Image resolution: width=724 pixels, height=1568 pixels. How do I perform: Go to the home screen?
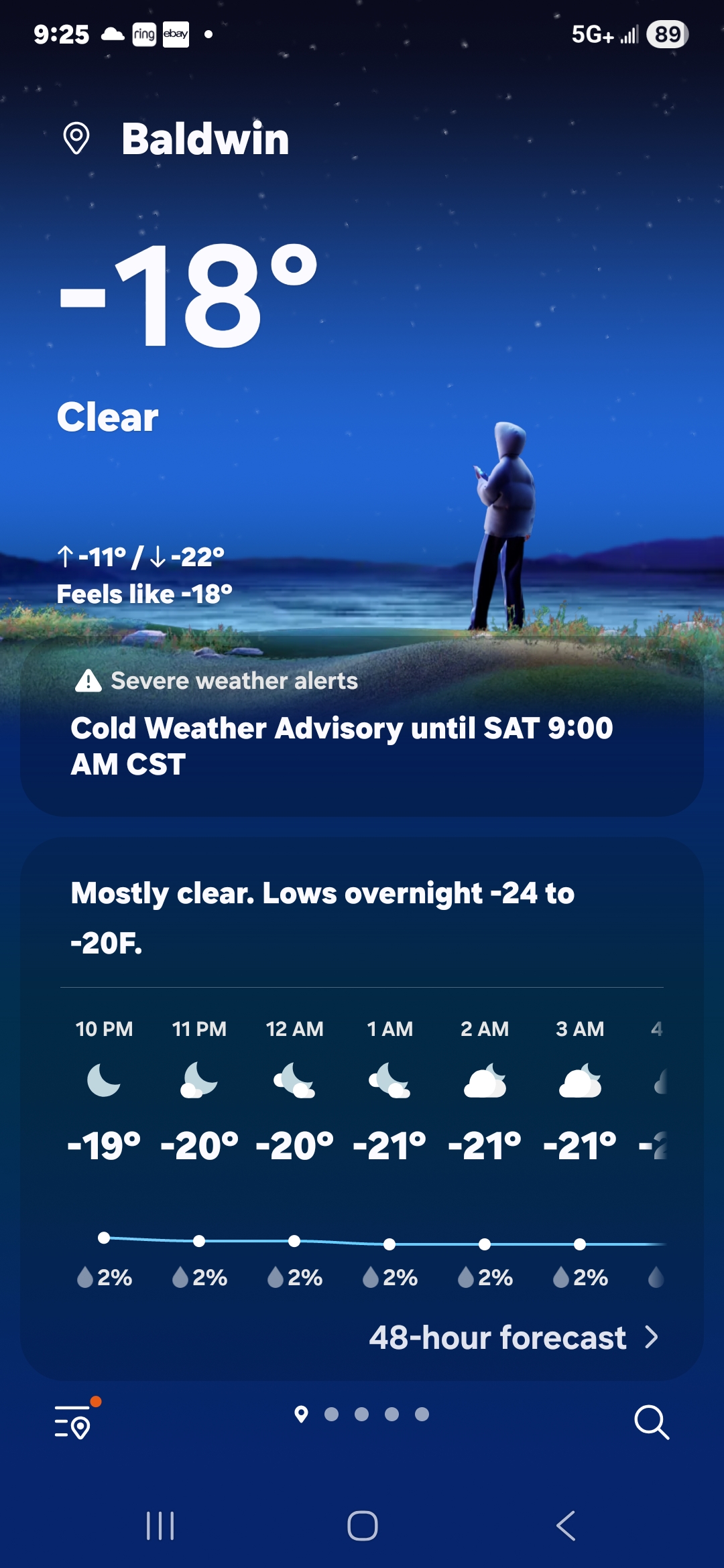[362, 1526]
